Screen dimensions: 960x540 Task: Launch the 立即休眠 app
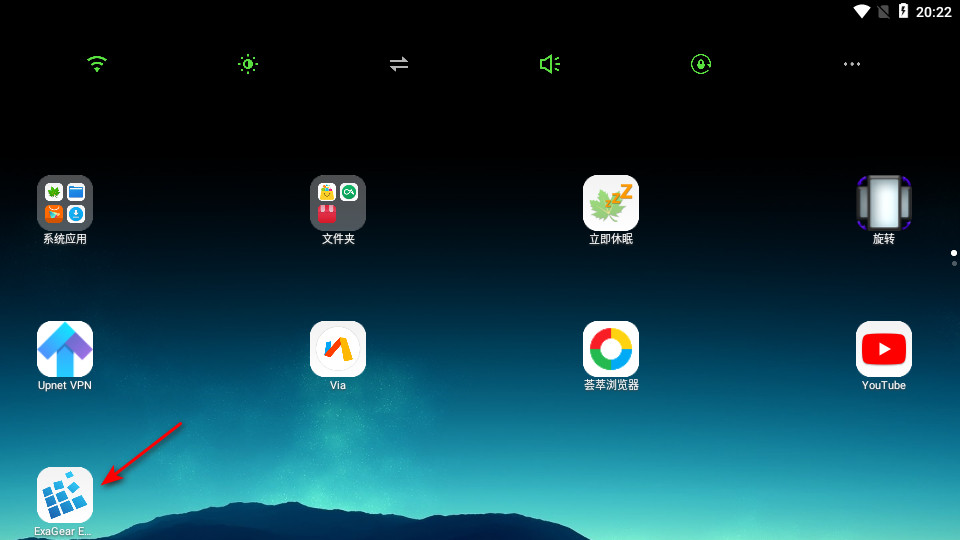611,203
